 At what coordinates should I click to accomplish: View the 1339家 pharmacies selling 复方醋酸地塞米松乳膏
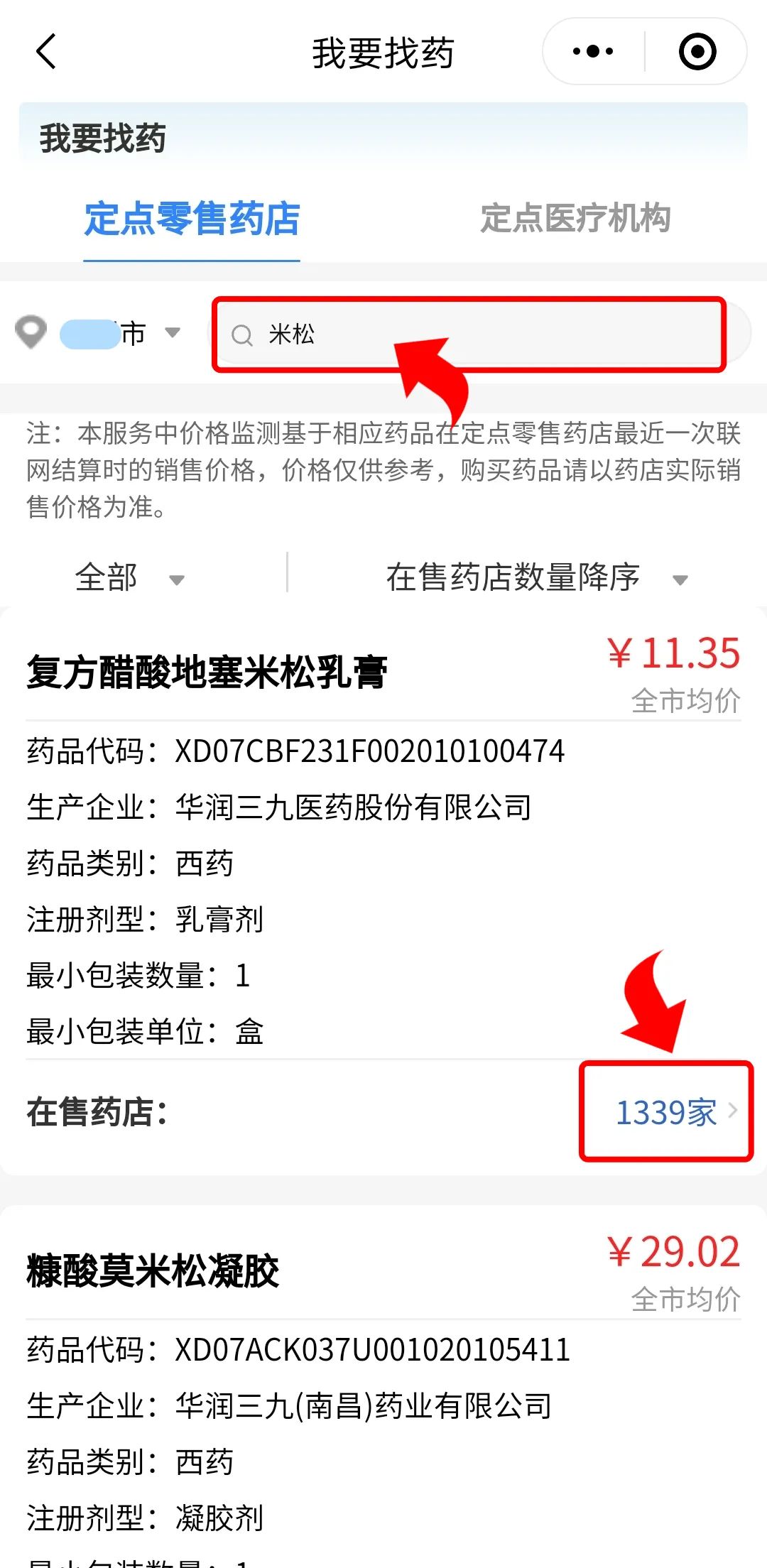[666, 1112]
